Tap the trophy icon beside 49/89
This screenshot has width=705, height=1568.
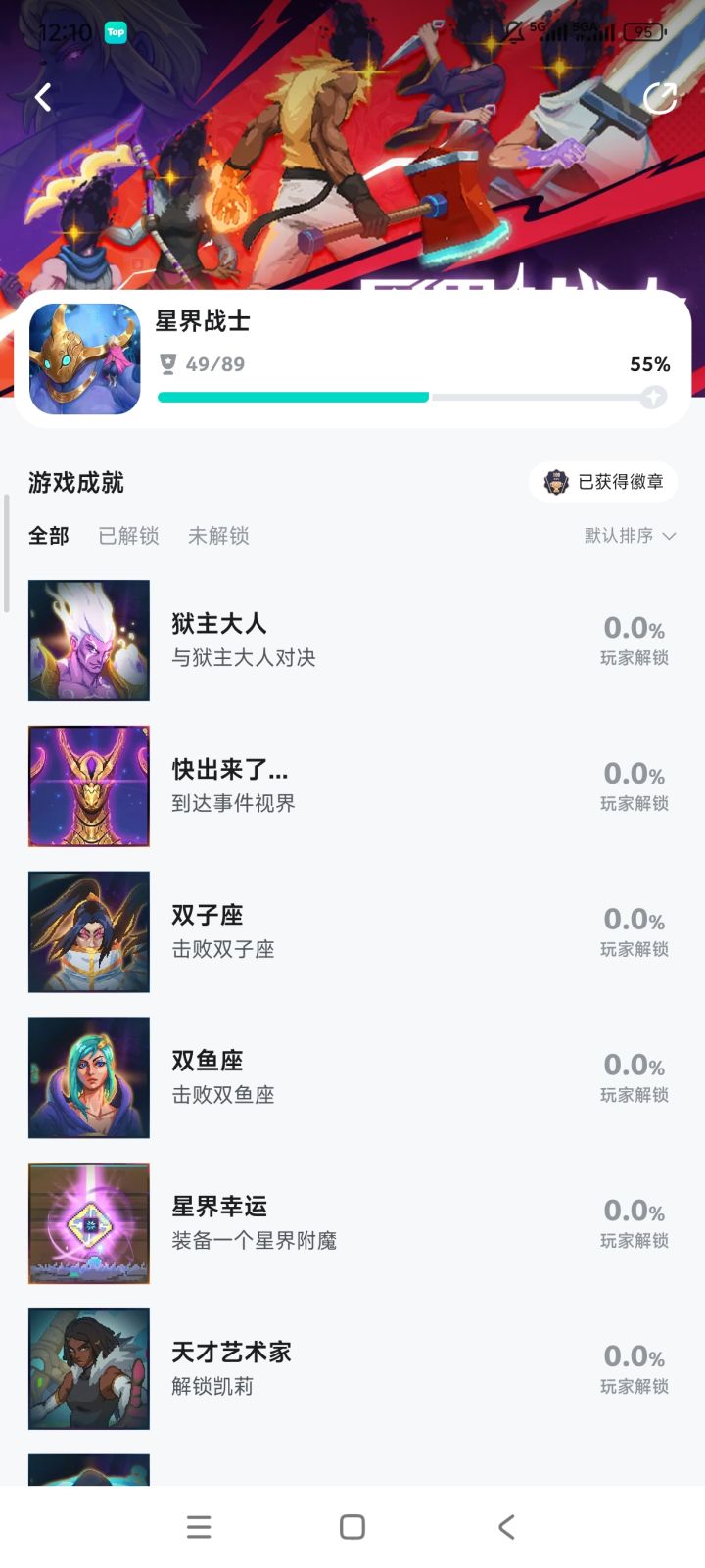pos(168,364)
